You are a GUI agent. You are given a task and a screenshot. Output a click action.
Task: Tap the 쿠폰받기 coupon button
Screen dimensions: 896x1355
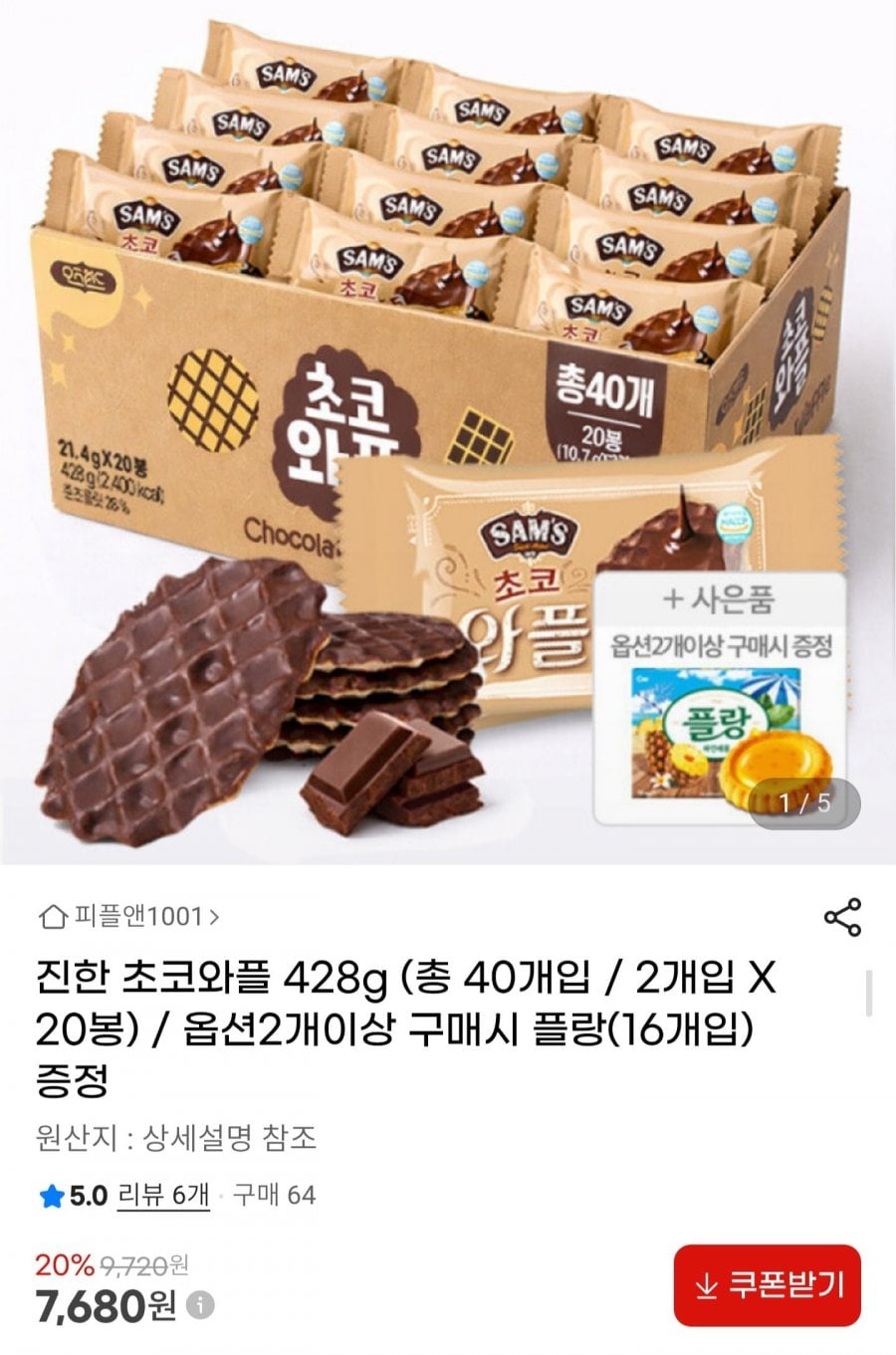[767, 1284]
